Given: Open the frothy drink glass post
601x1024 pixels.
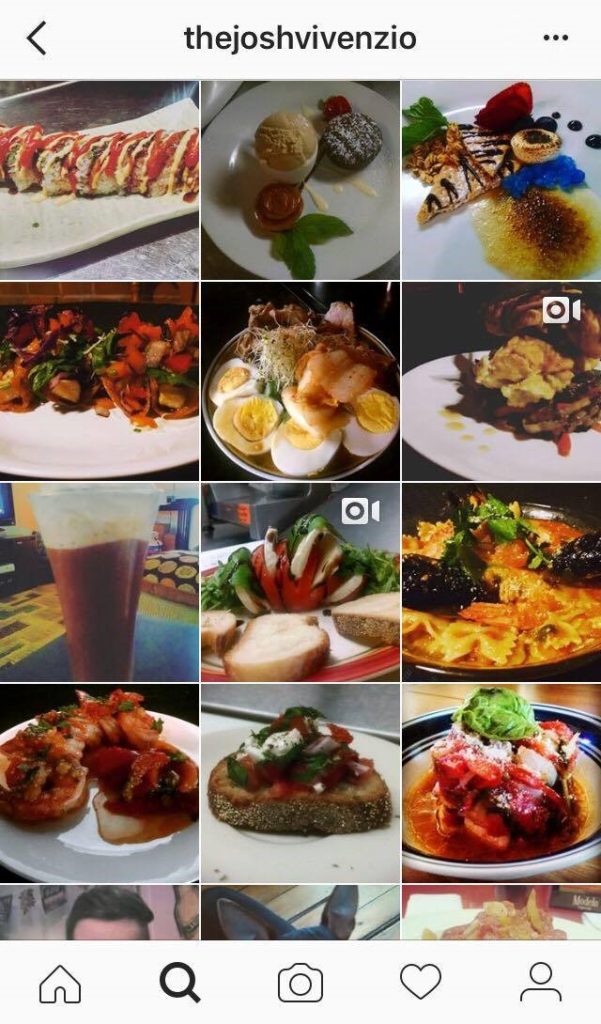Looking at the screenshot, I should (99, 582).
